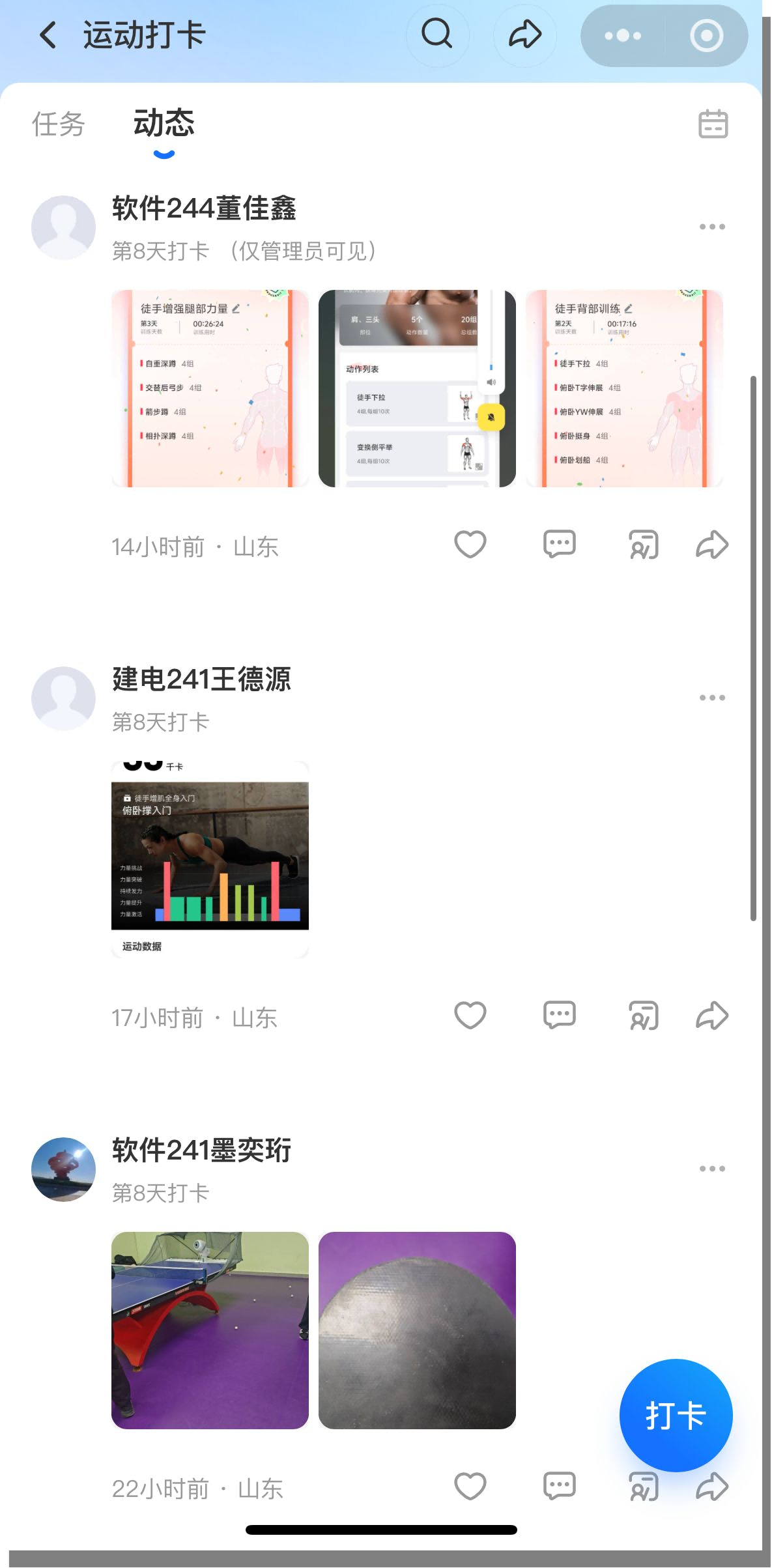Close the mini-program via circle button
This screenshot has height=1568, width=772.
coord(706,36)
